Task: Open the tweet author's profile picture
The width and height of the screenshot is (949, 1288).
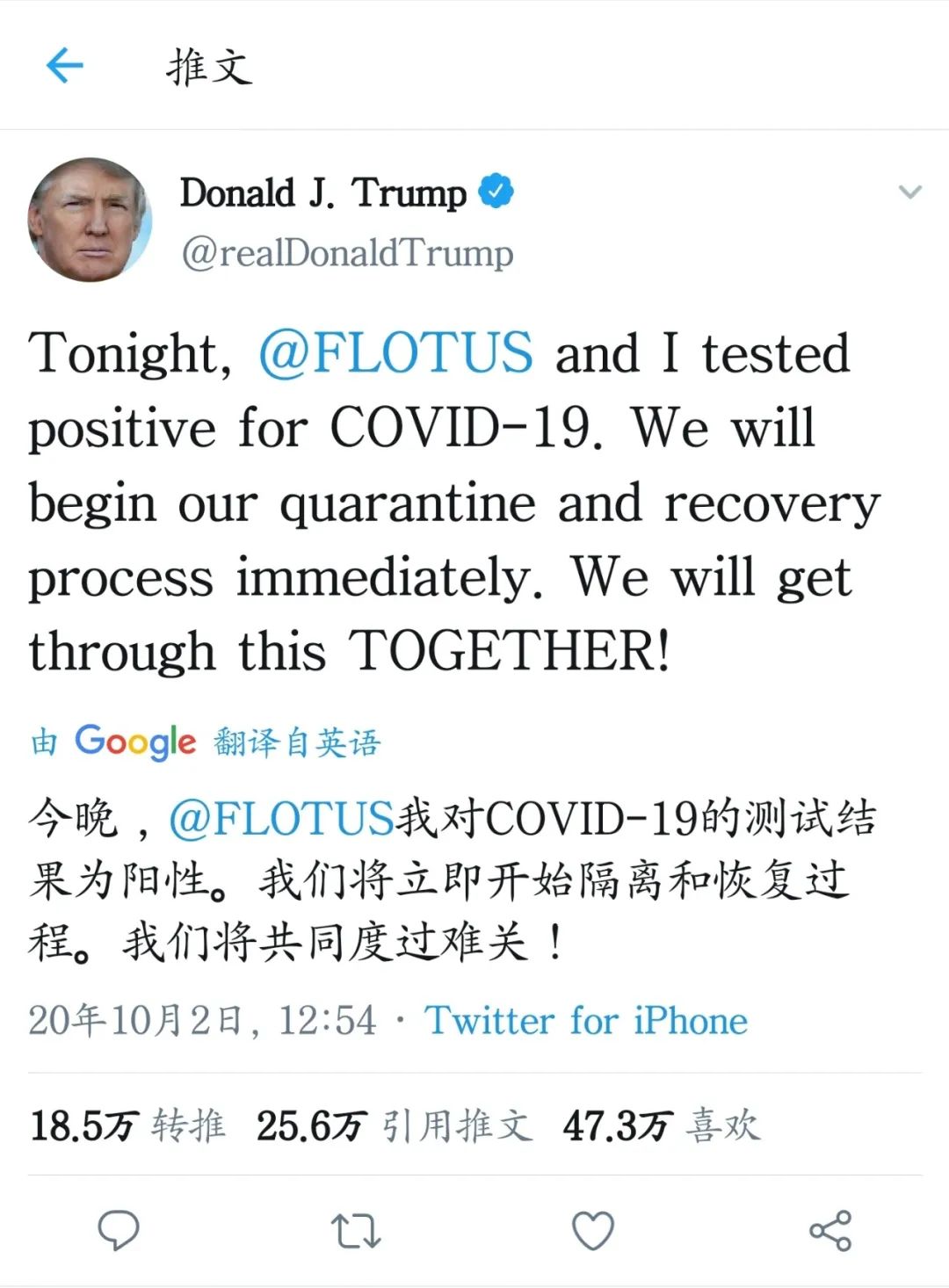Action: pyautogui.click(x=90, y=220)
